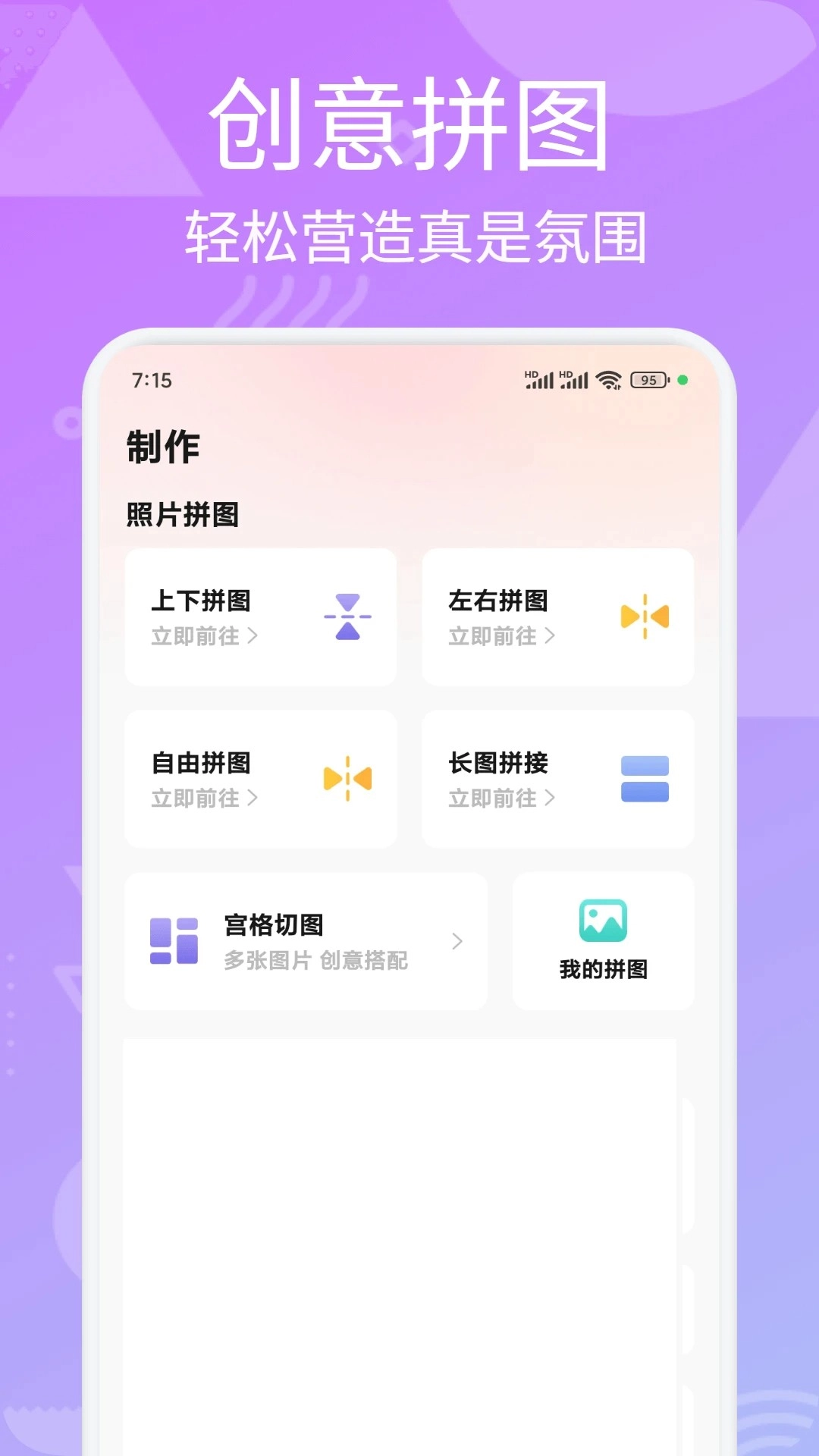Select the 长图拼接 stacked bars icon
This screenshot has width=819, height=1456.
(644, 780)
